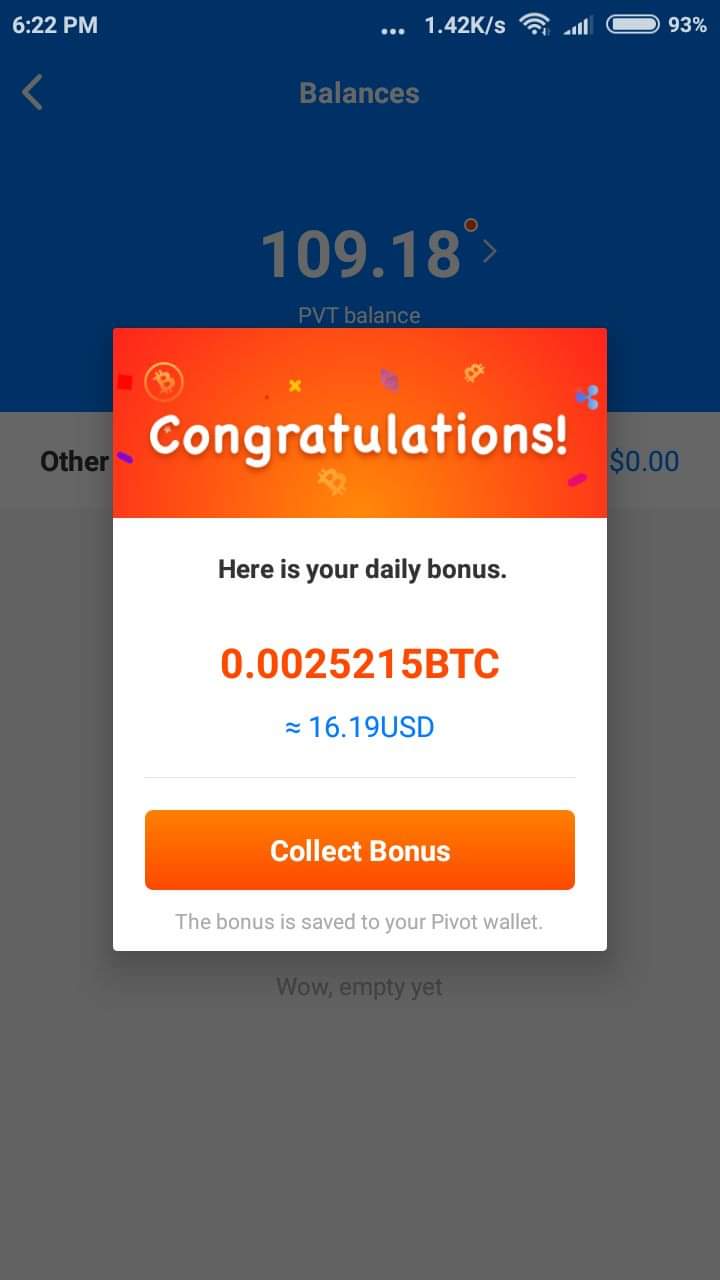720x1280 pixels.
Task: Open PVT balance details chevron
Action: 489,251
